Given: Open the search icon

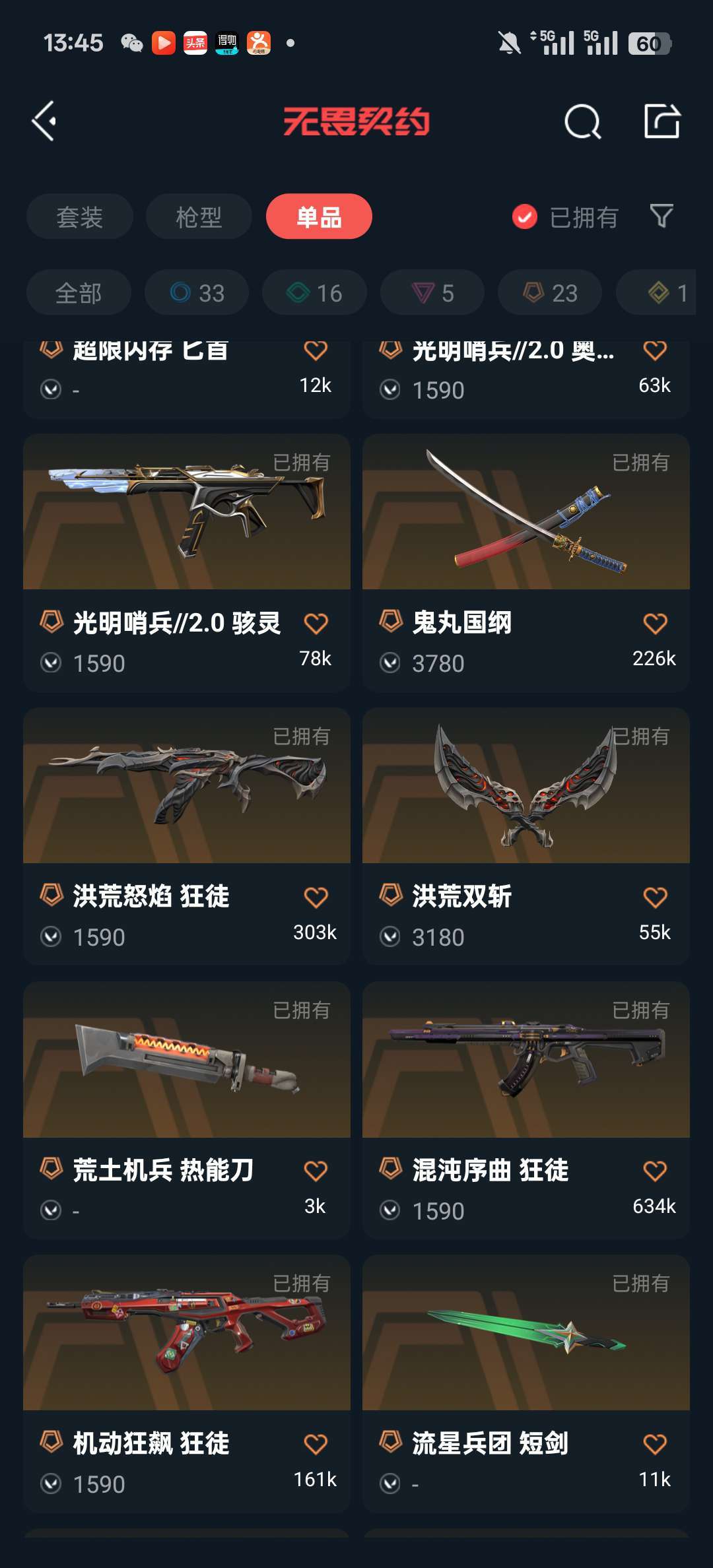Looking at the screenshot, I should tap(582, 121).
